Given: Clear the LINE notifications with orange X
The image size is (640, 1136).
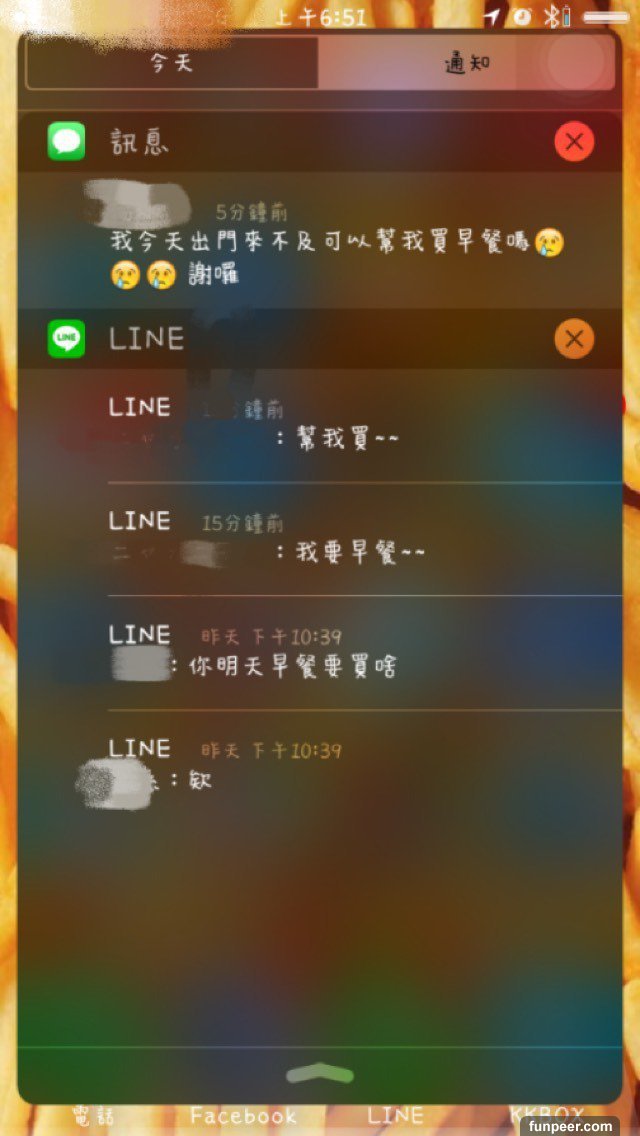Looking at the screenshot, I should click(574, 338).
